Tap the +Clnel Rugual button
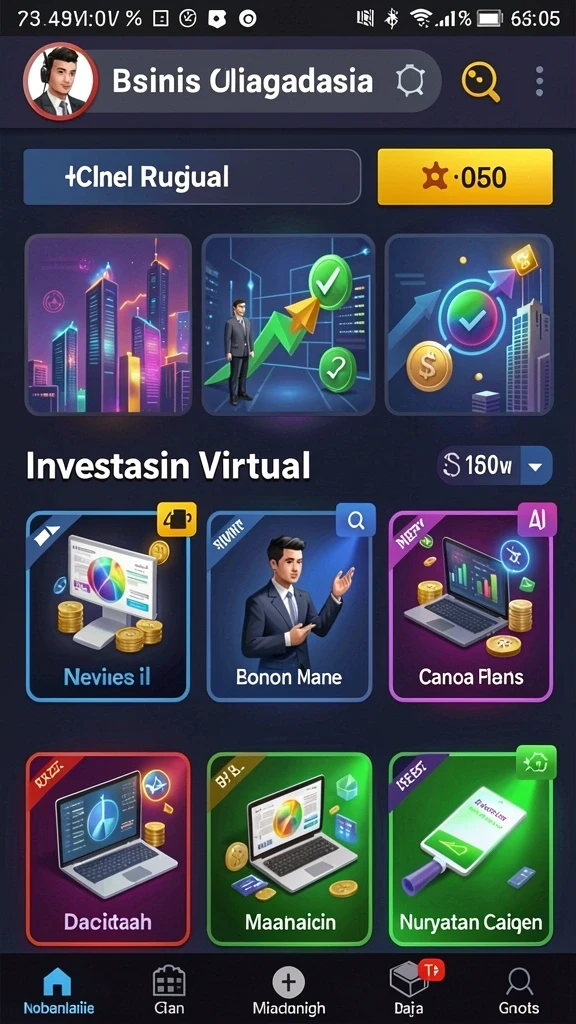Viewport: 576px width, 1024px height. [x=192, y=177]
